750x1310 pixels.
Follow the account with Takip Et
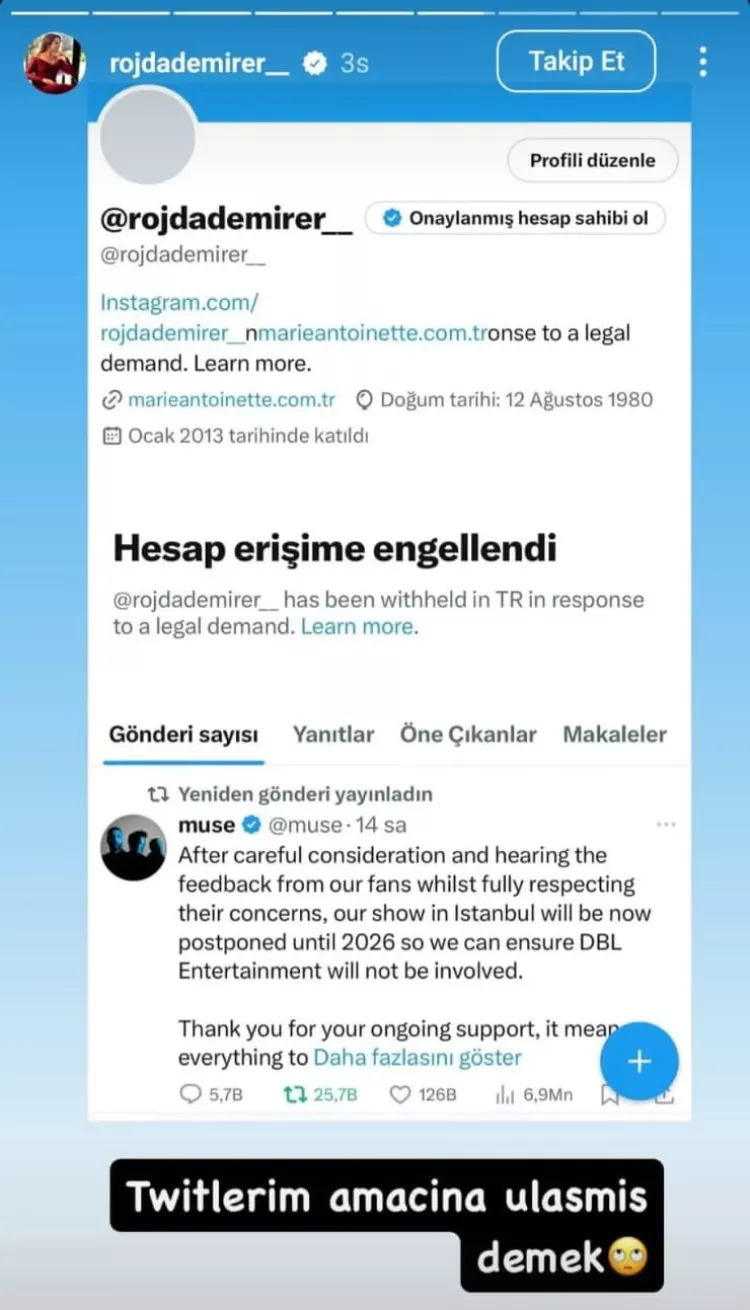pyautogui.click(x=576, y=61)
